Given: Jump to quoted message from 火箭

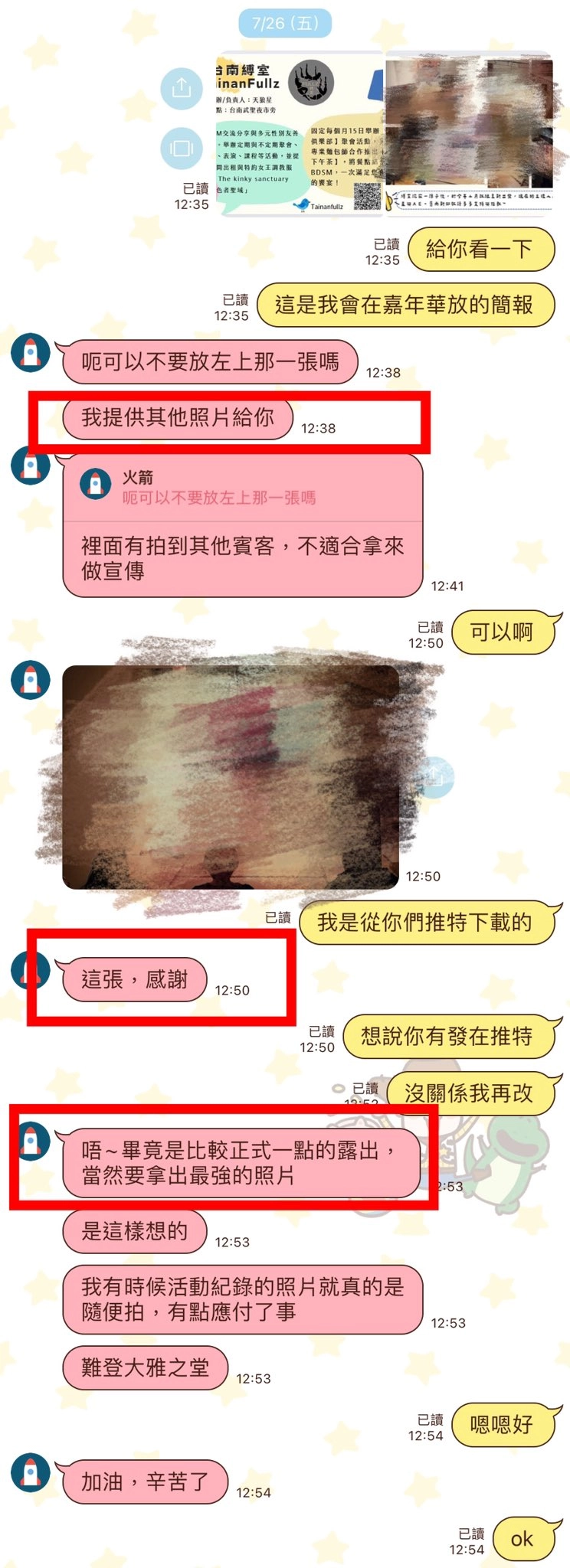Looking at the screenshot, I should click(242, 488).
